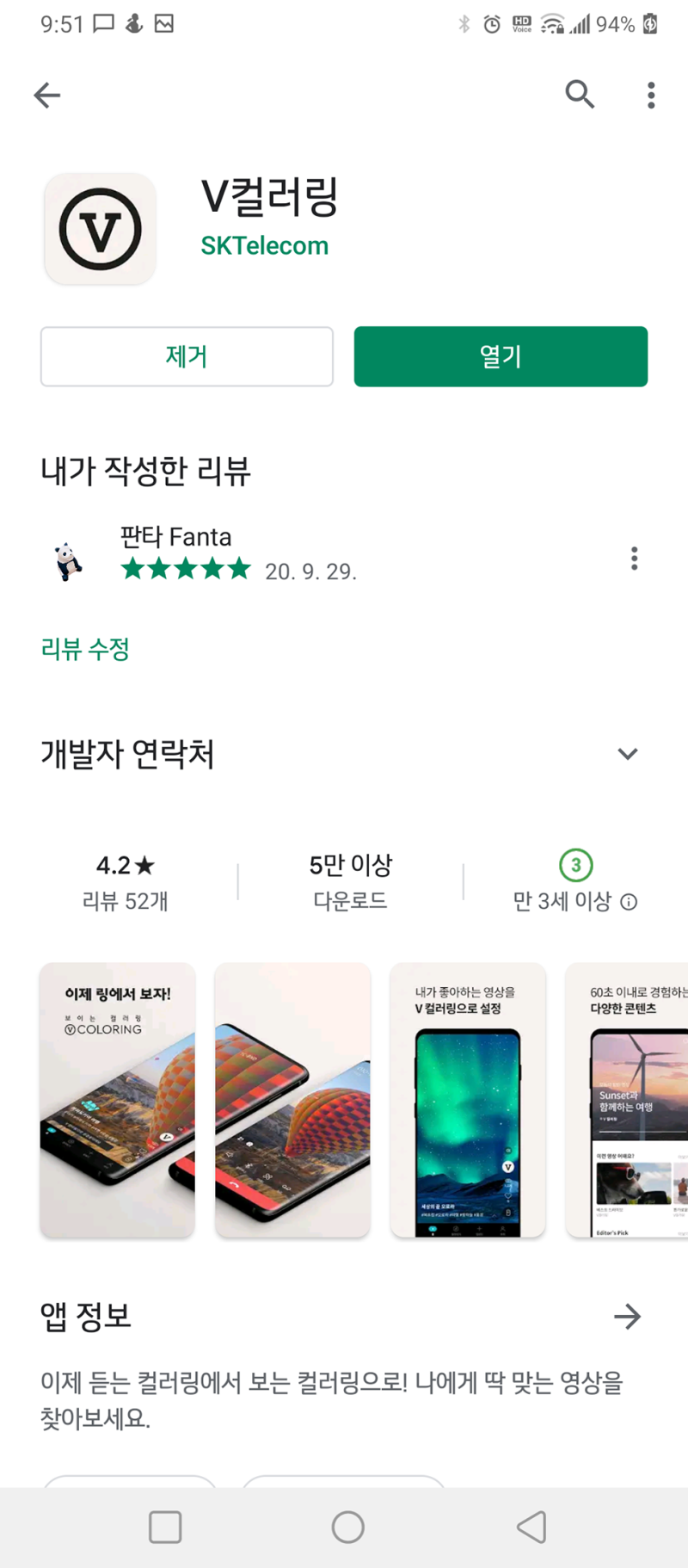Tap 리뷰 수정 to edit your review
Screen dimensions: 688x1568
point(85,649)
